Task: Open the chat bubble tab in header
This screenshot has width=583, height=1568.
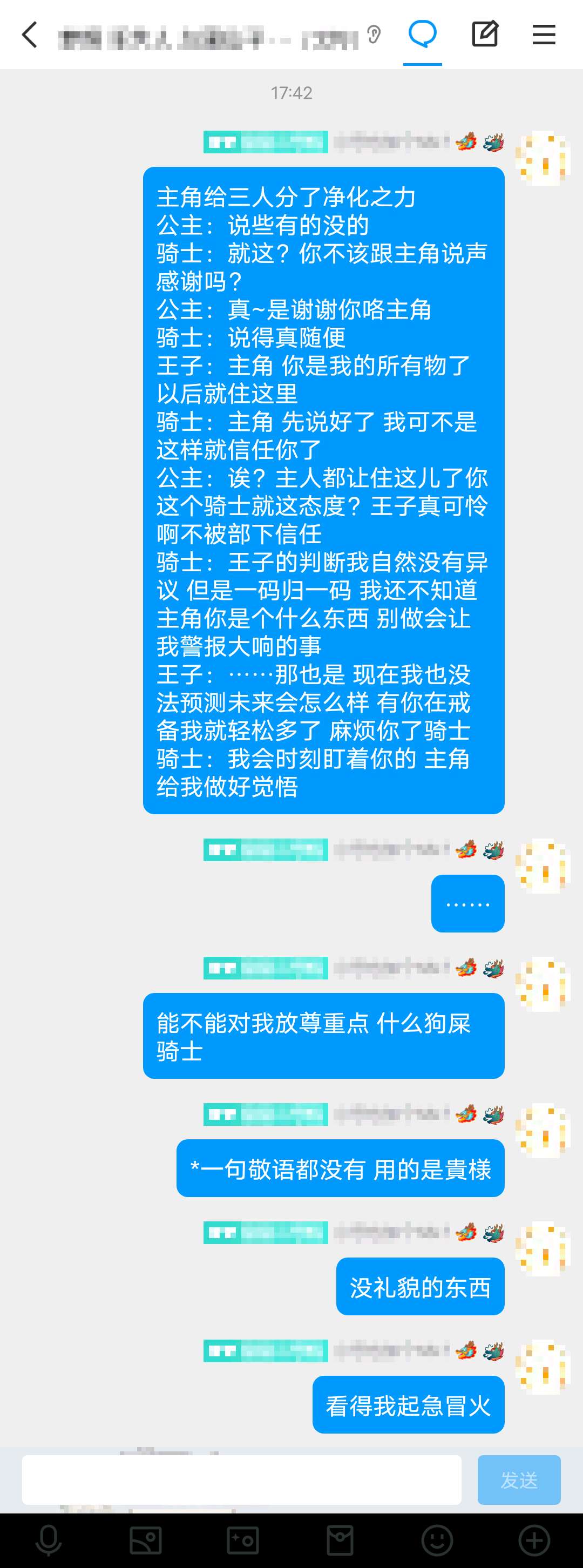Action: click(422, 34)
